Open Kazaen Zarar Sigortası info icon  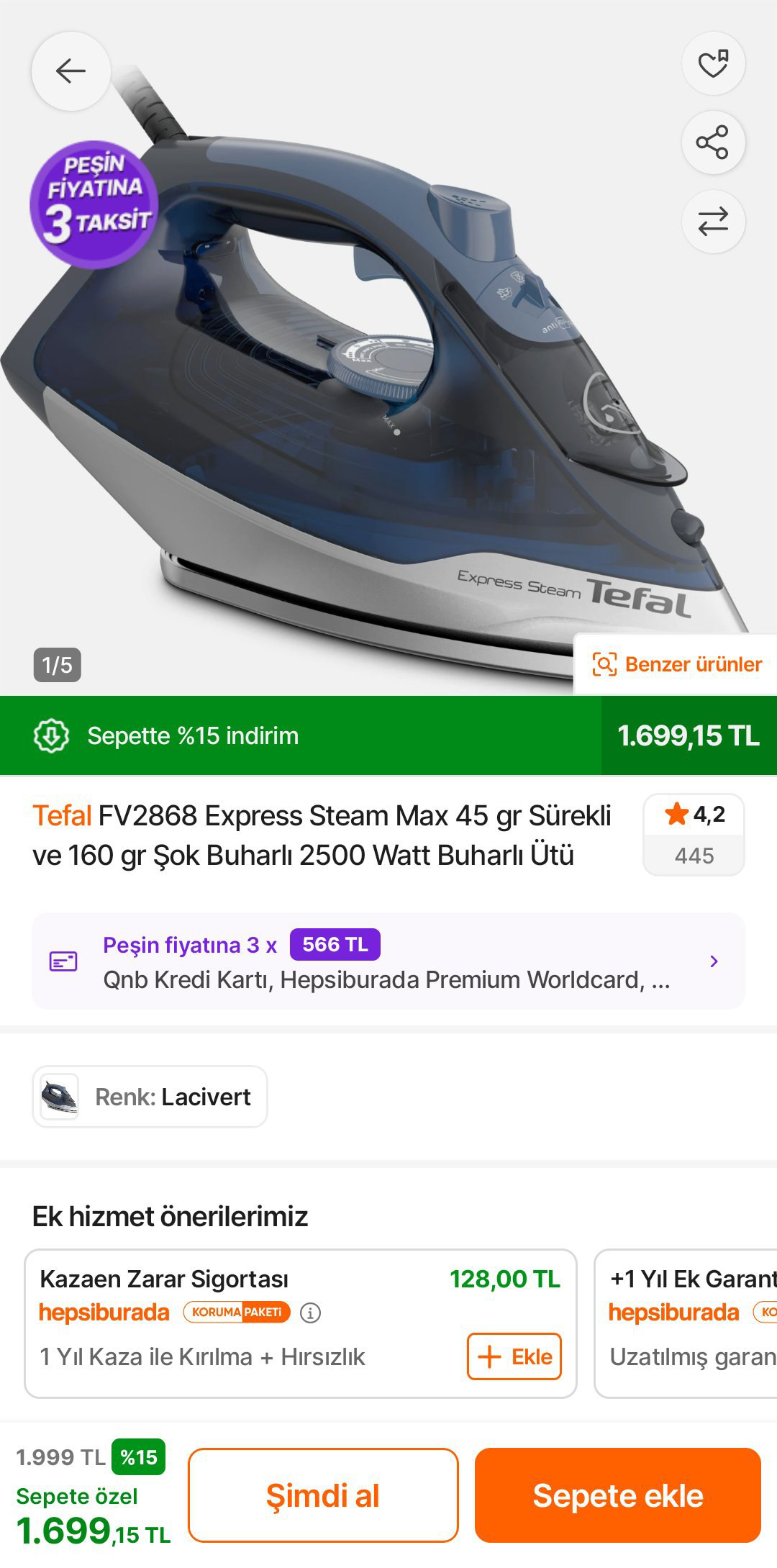pyautogui.click(x=310, y=1313)
